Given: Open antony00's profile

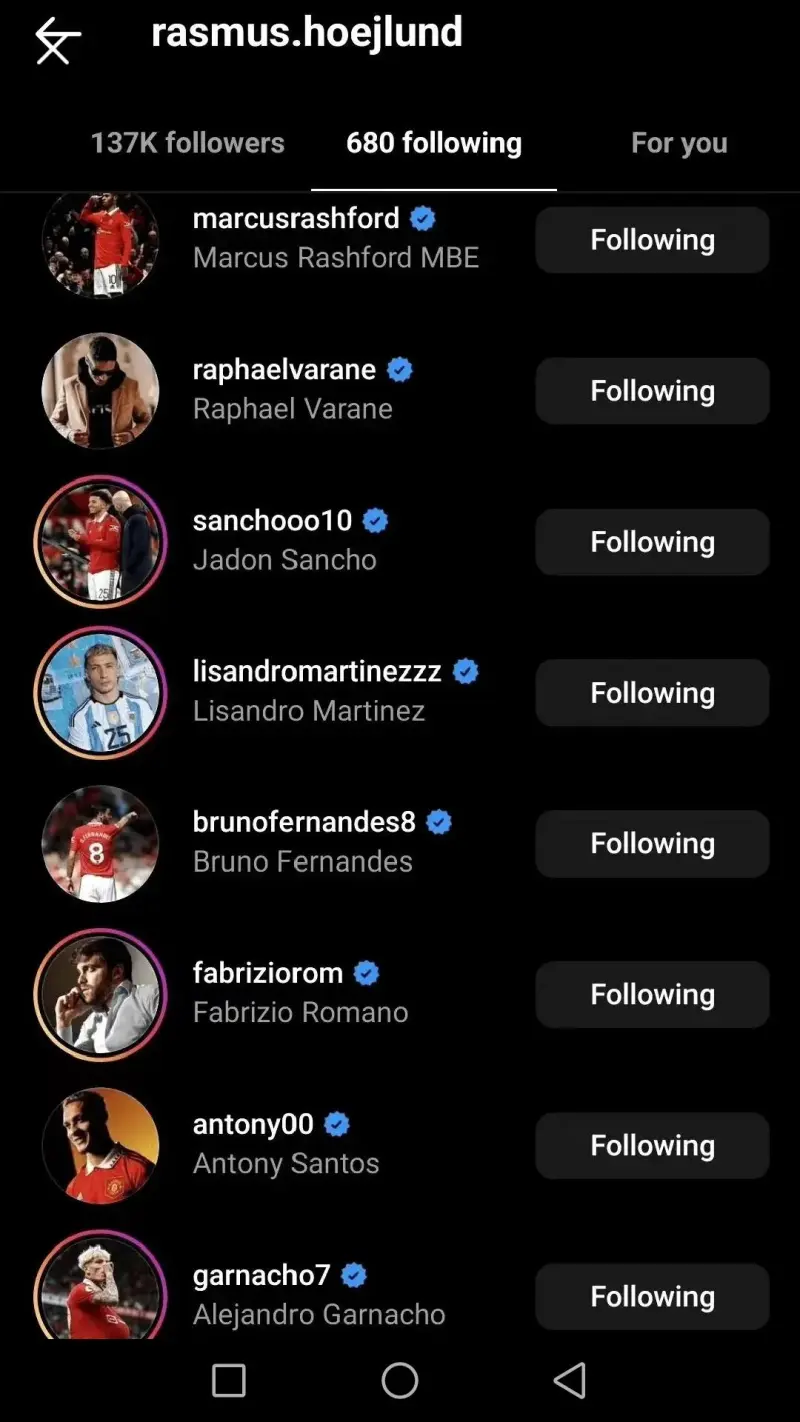Looking at the screenshot, I should 253,1125.
